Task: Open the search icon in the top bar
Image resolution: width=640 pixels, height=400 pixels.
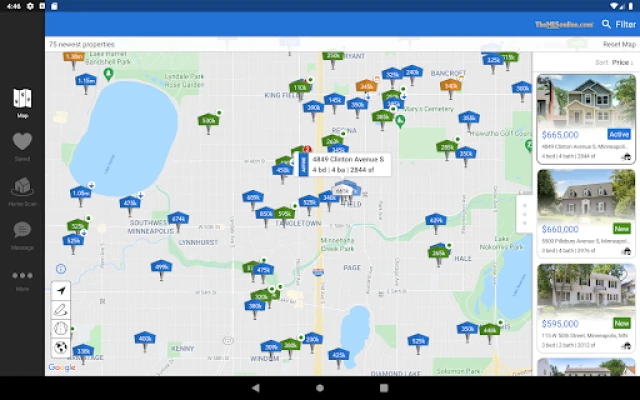Action: click(606, 23)
